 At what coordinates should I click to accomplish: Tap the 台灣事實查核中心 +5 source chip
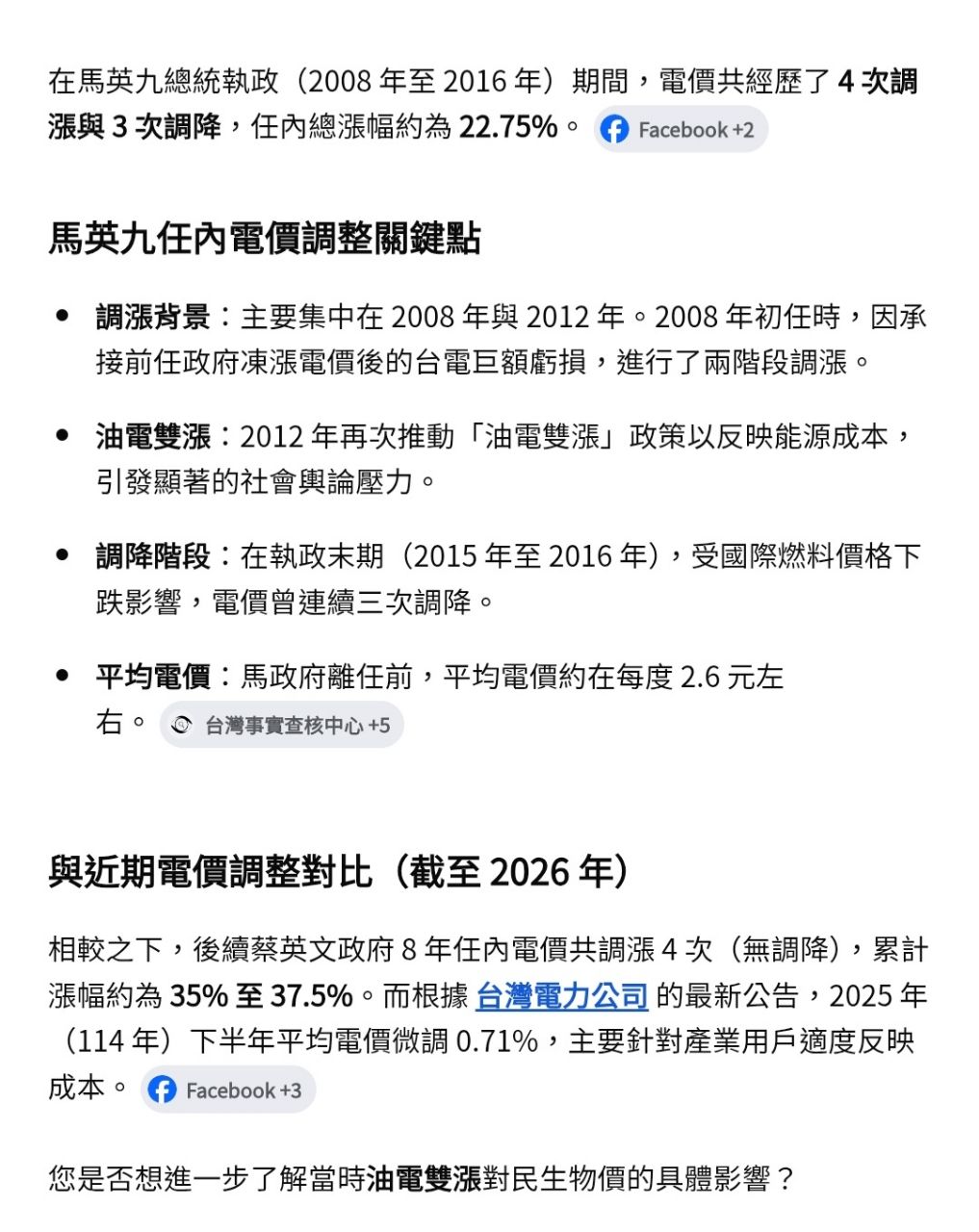[281, 725]
